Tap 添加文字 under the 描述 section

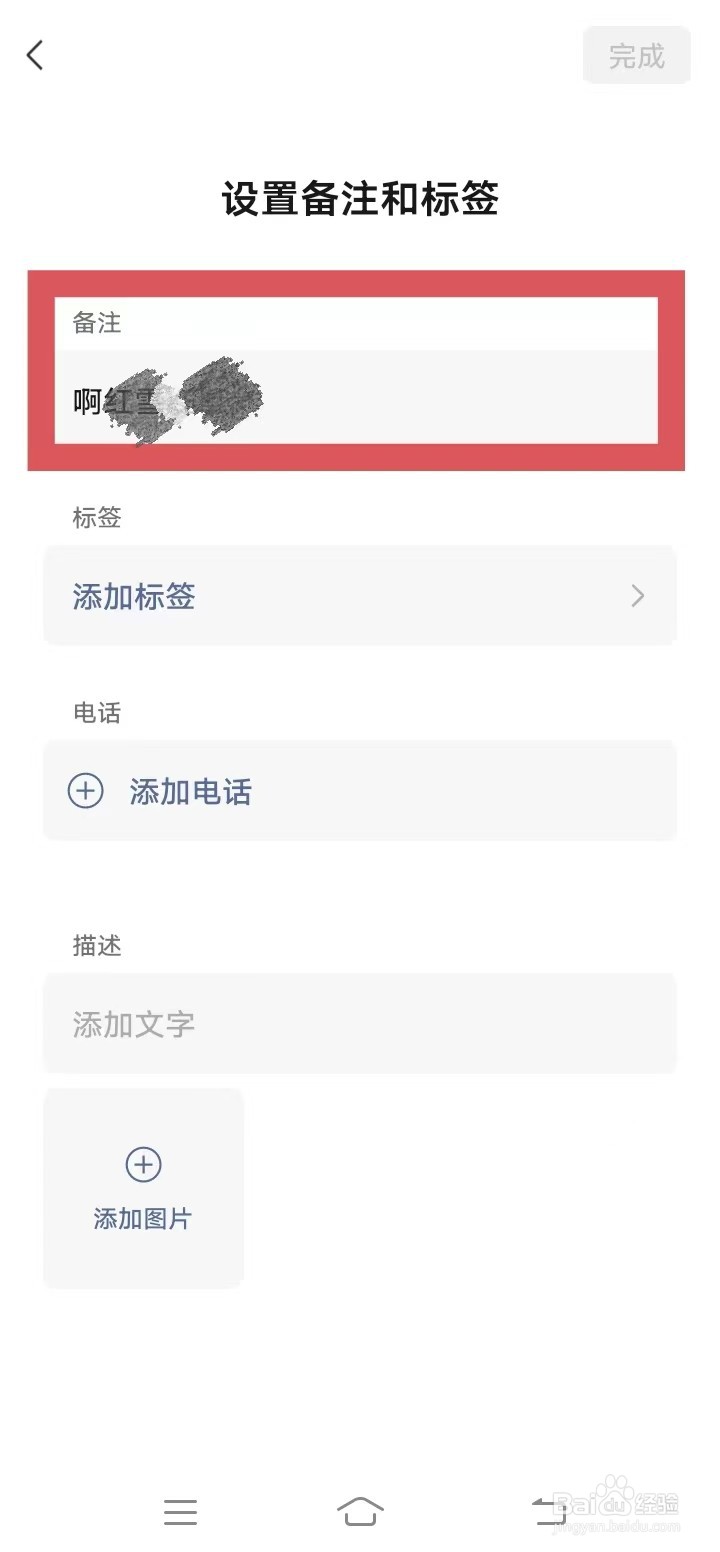pos(360,1024)
